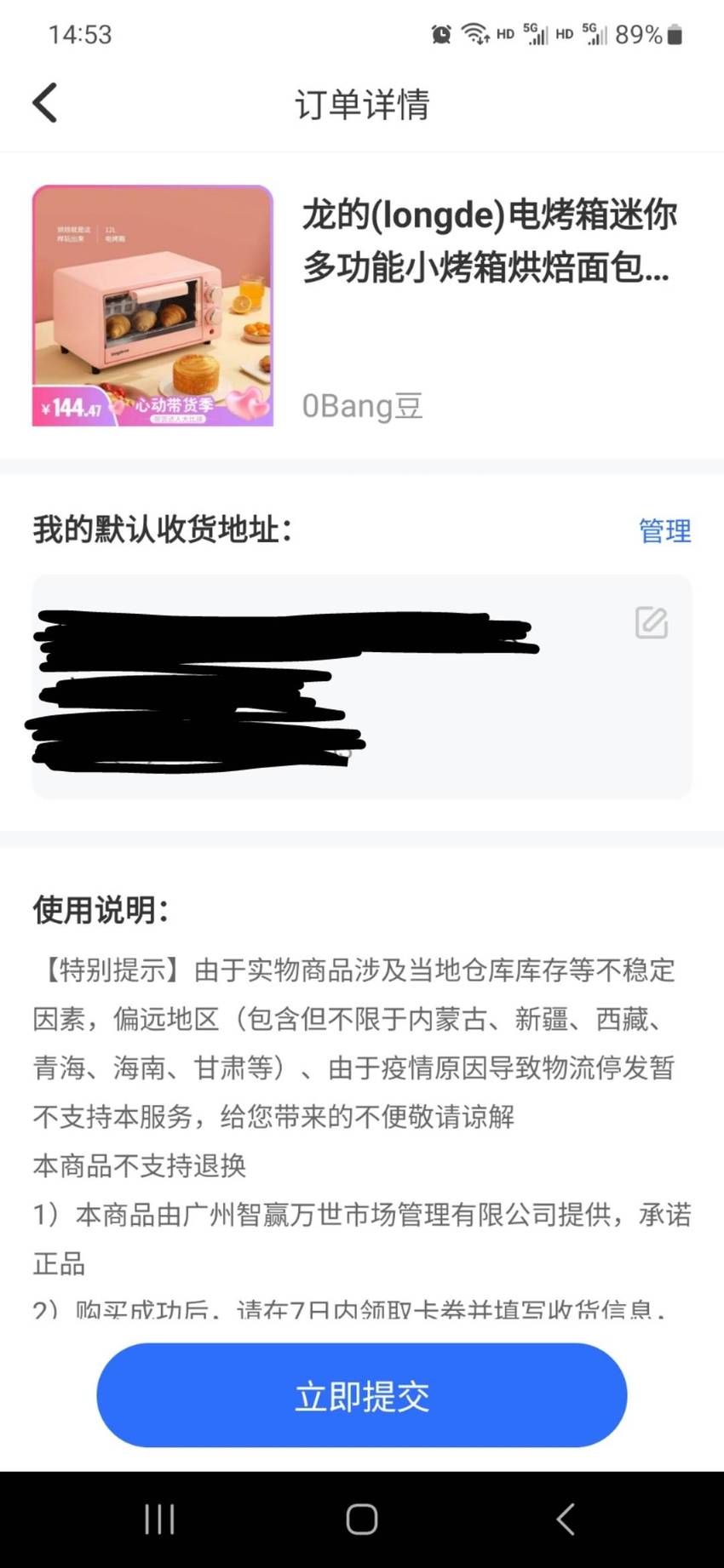This screenshot has height=1568, width=724.
Task: Open 管理 to manage shipping addresses
Action: pyautogui.click(x=664, y=530)
